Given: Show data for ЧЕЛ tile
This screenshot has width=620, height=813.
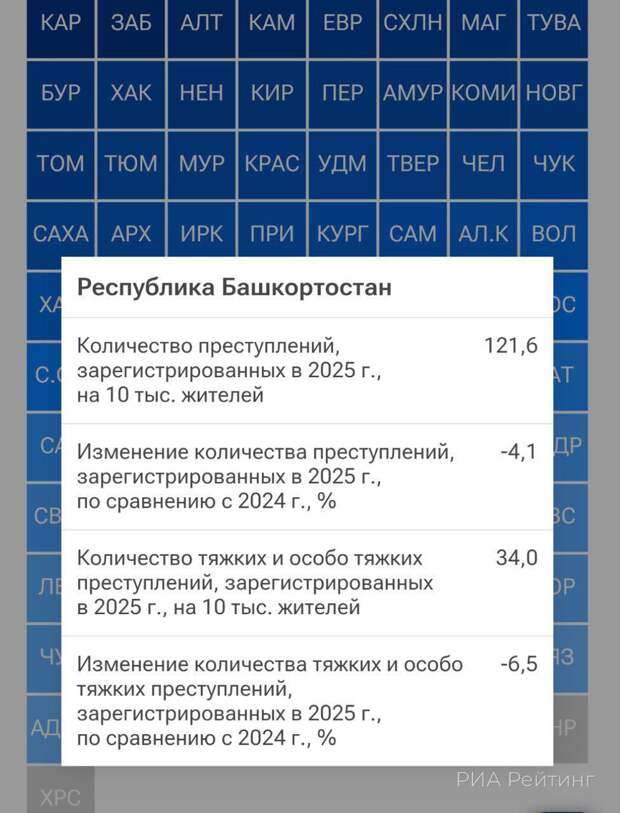Looking at the screenshot, I should click(483, 163).
